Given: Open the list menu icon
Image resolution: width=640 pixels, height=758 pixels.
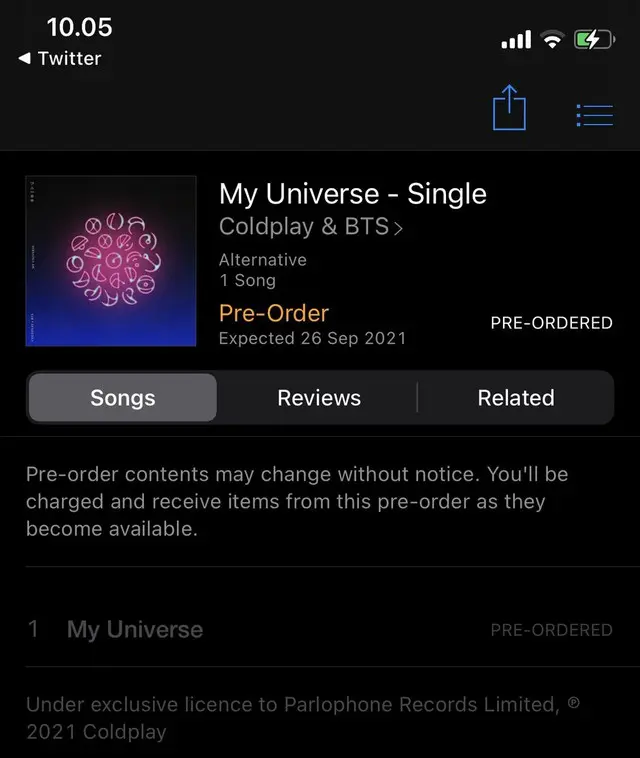Looking at the screenshot, I should [595, 114].
